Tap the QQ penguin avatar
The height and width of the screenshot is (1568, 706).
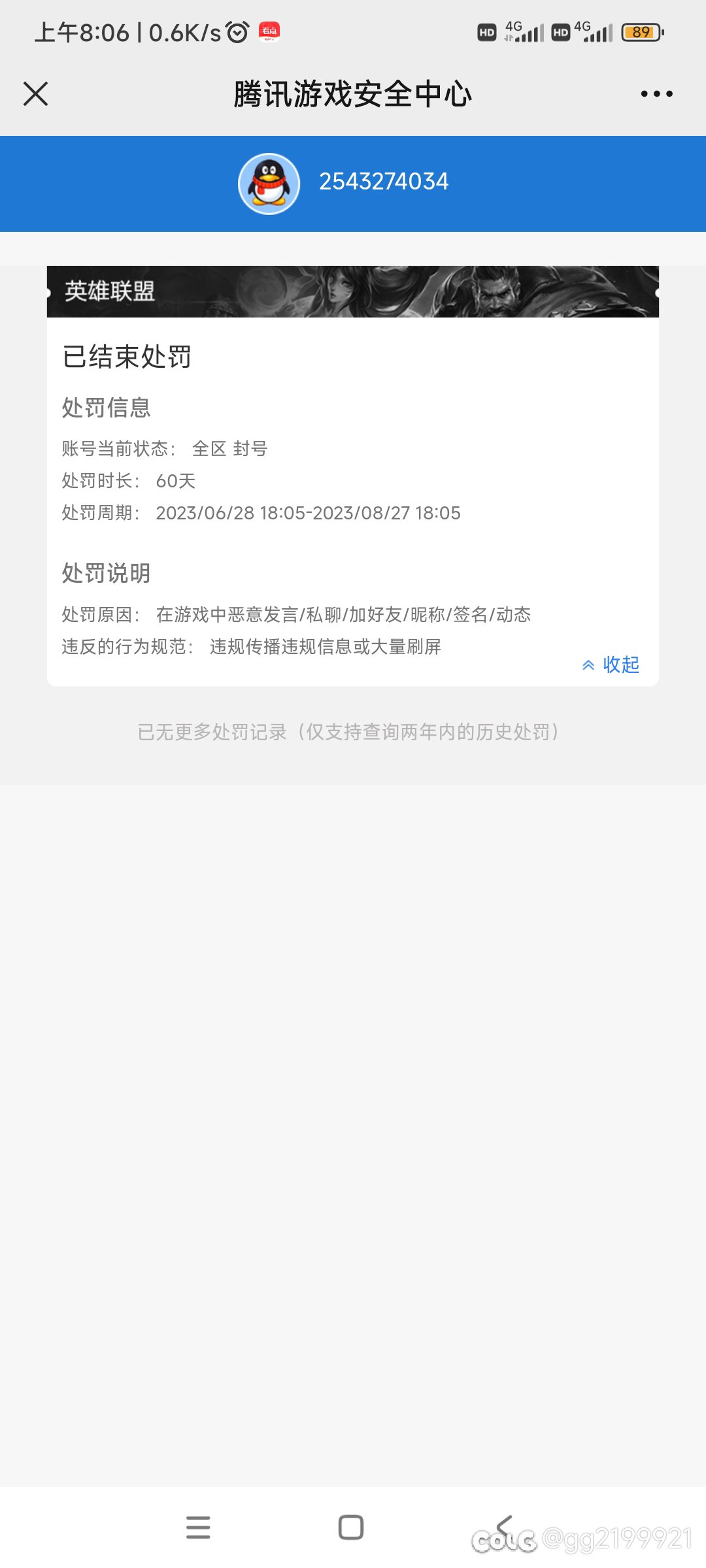tap(269, 184)
